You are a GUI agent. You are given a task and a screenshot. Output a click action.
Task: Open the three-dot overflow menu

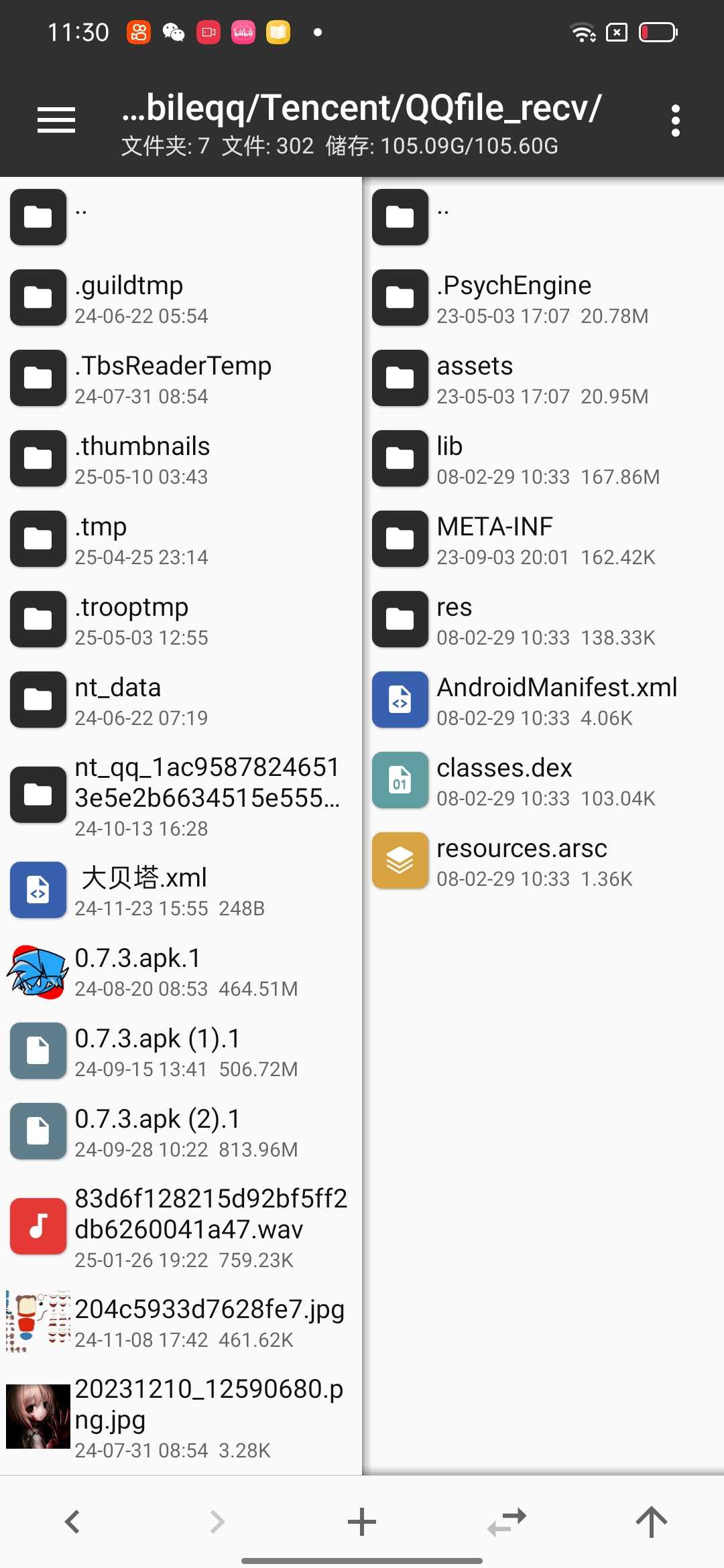676,121
